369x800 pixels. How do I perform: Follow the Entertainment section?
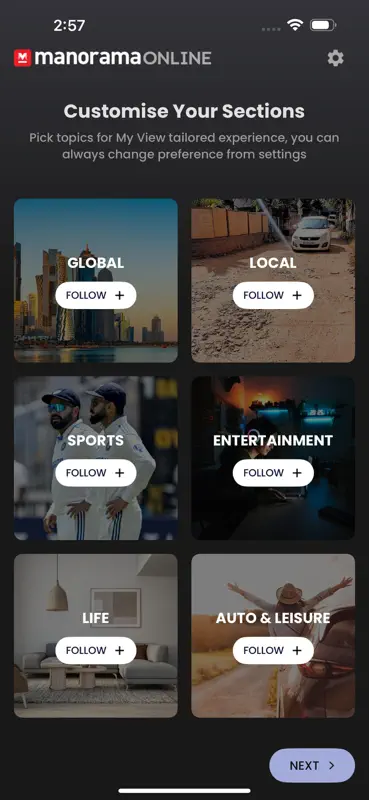coord(273,472)
